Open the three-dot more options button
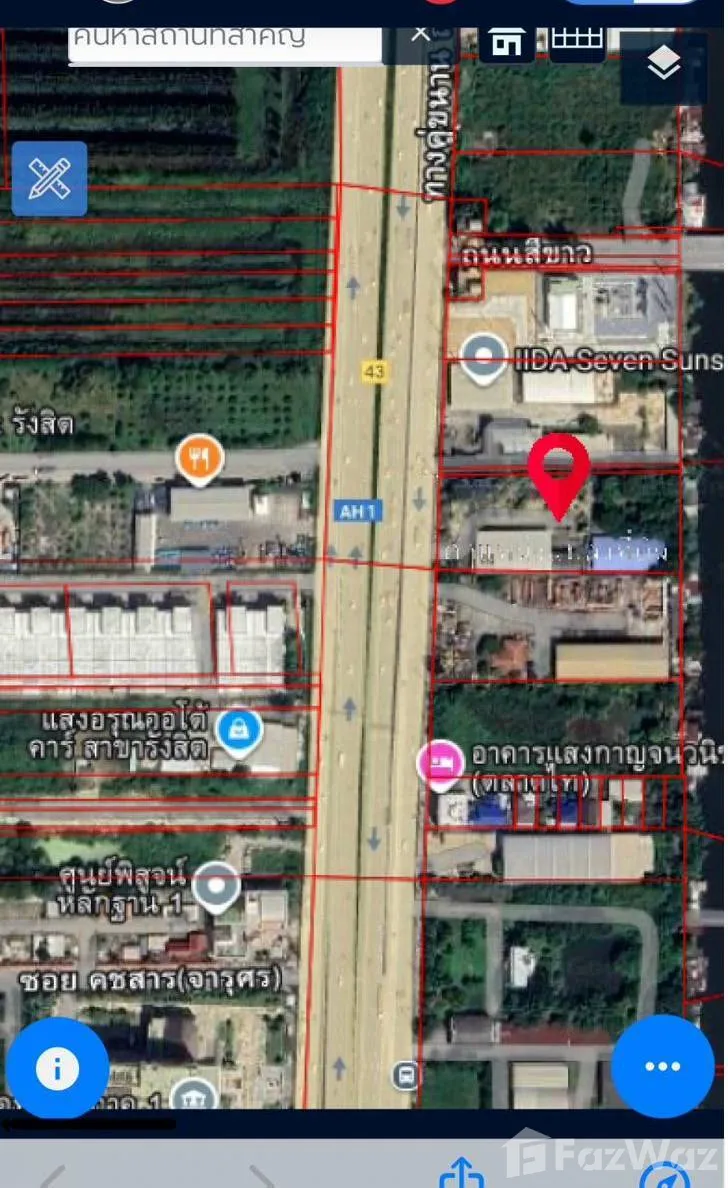 [662, 1067]
